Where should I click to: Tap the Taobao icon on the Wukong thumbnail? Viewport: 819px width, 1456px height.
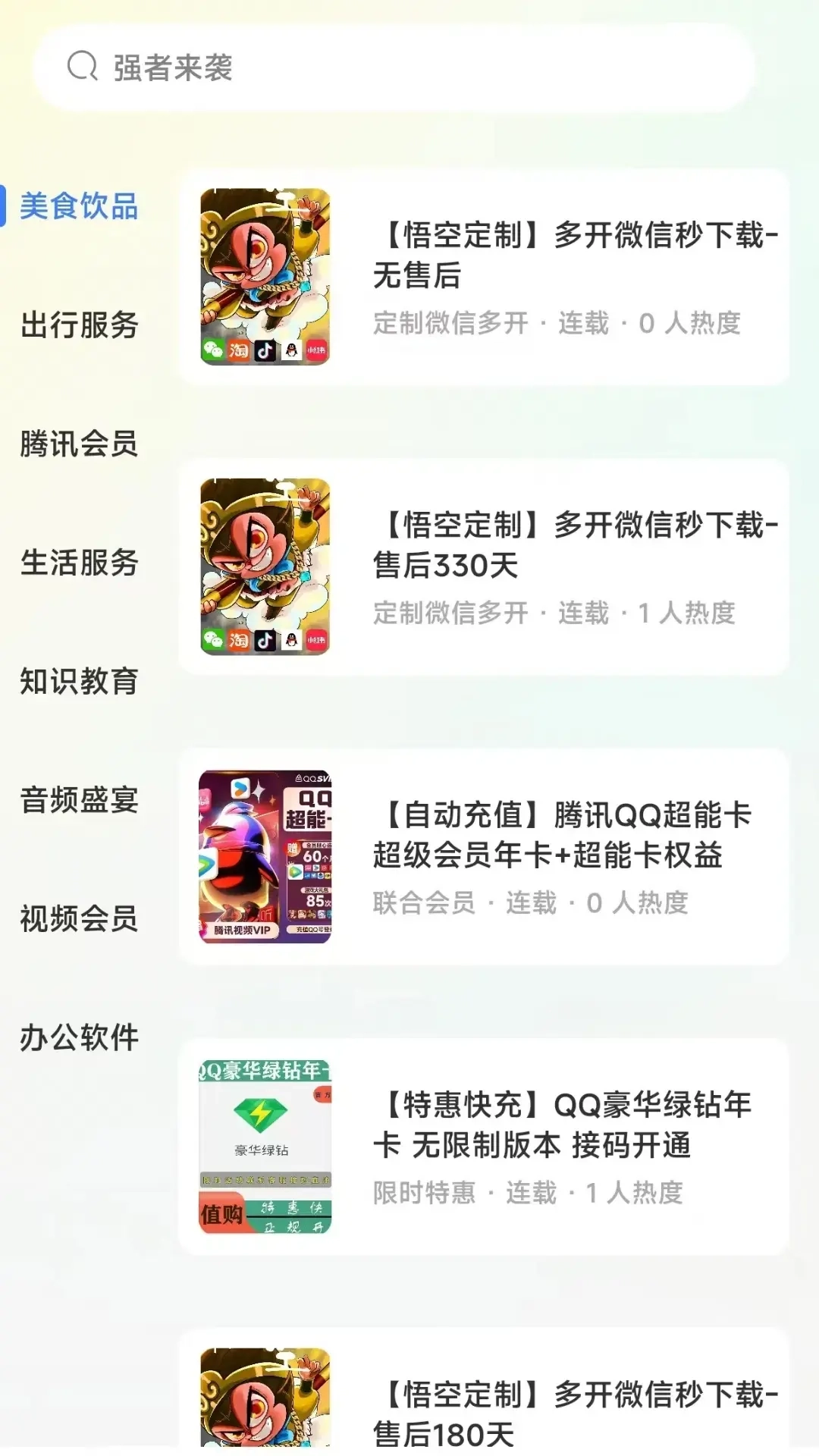(x=238, y=350)
